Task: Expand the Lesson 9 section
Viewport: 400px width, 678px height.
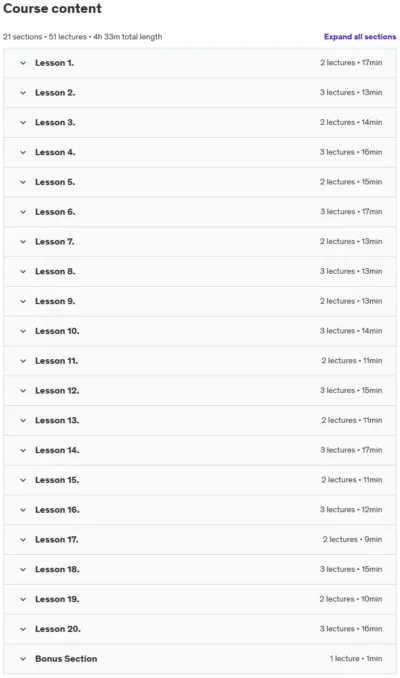Action: pos(200,301)
